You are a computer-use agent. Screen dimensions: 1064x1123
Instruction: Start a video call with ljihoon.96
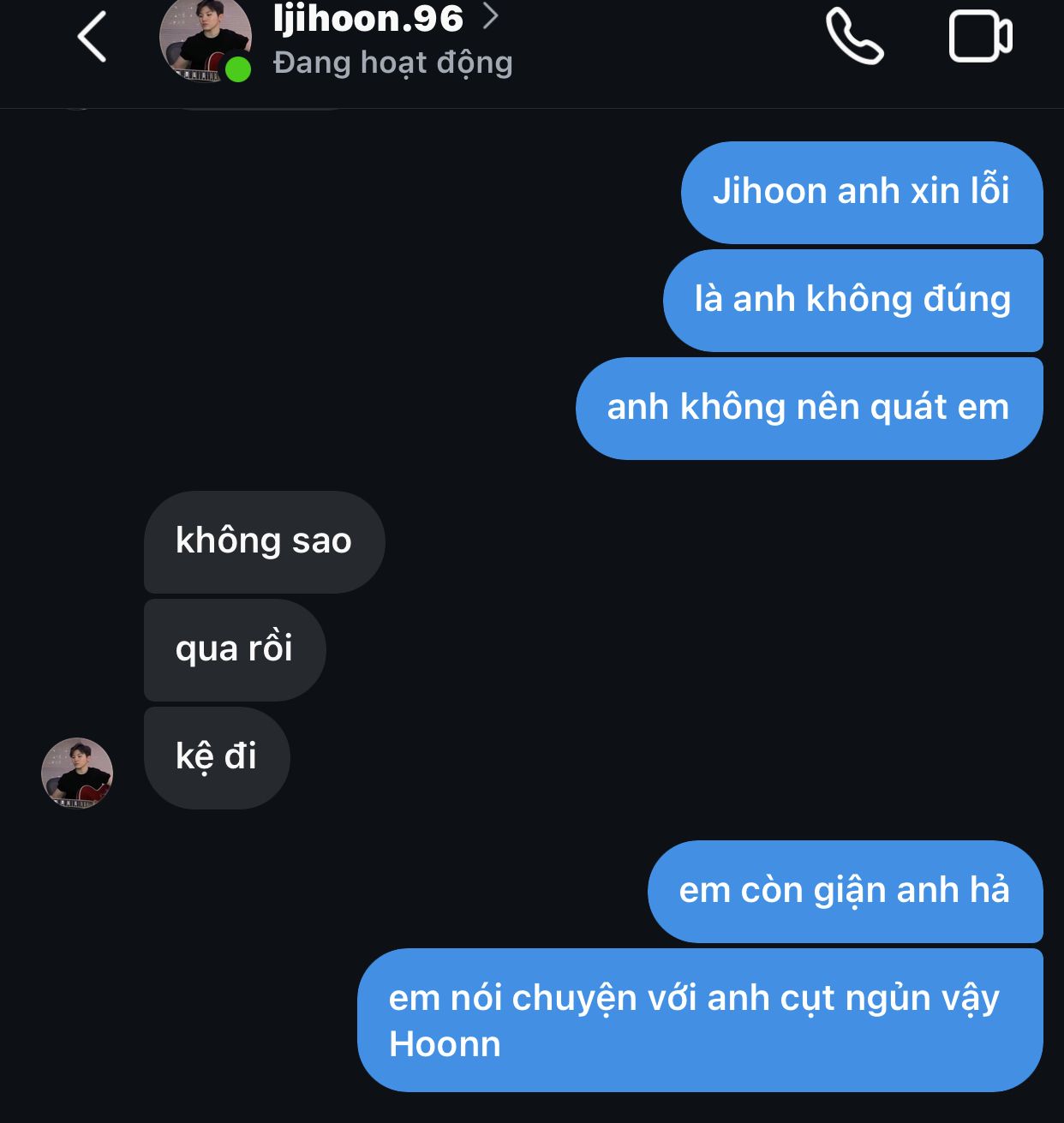980,37
